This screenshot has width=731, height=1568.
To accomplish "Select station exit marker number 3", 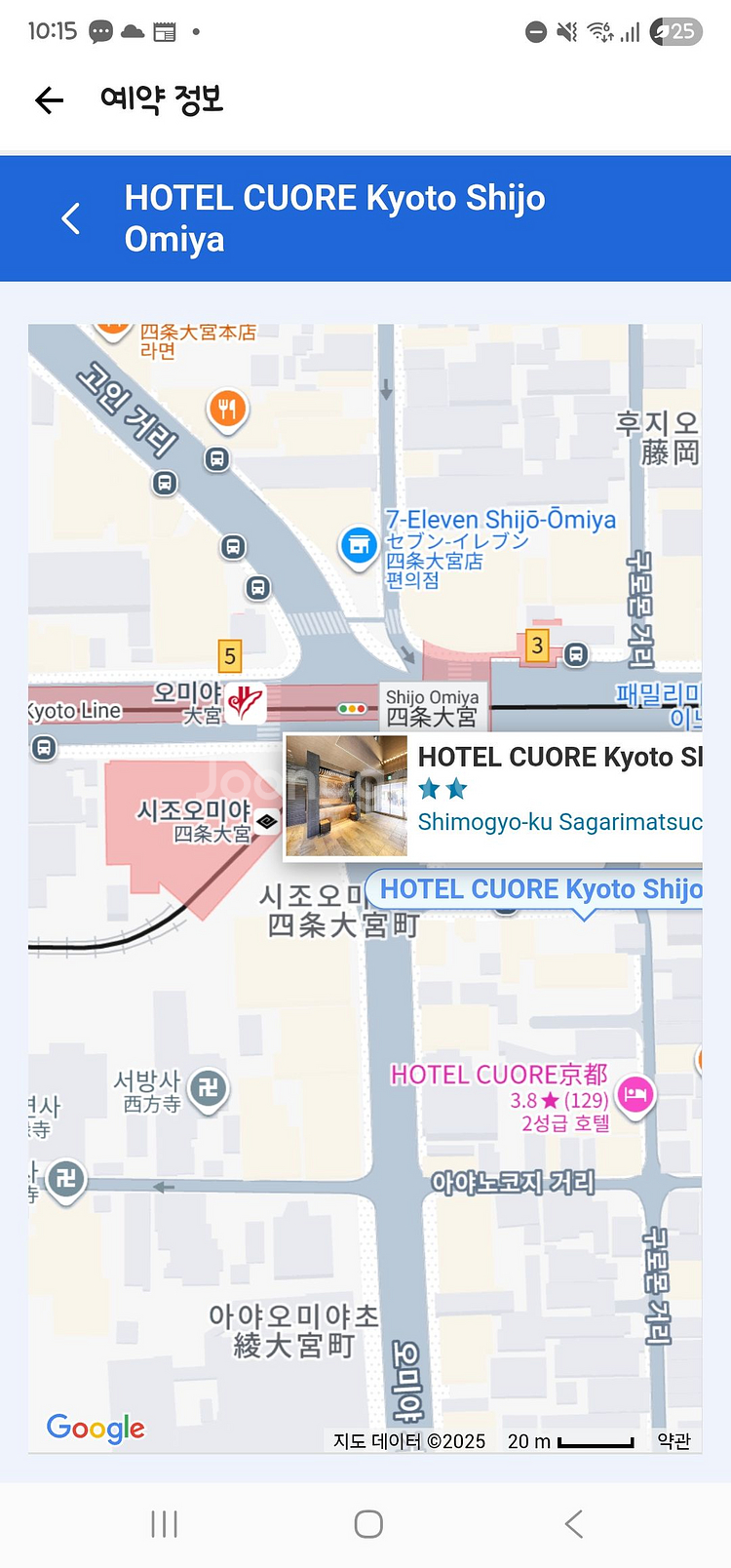I will pos(538,645).
